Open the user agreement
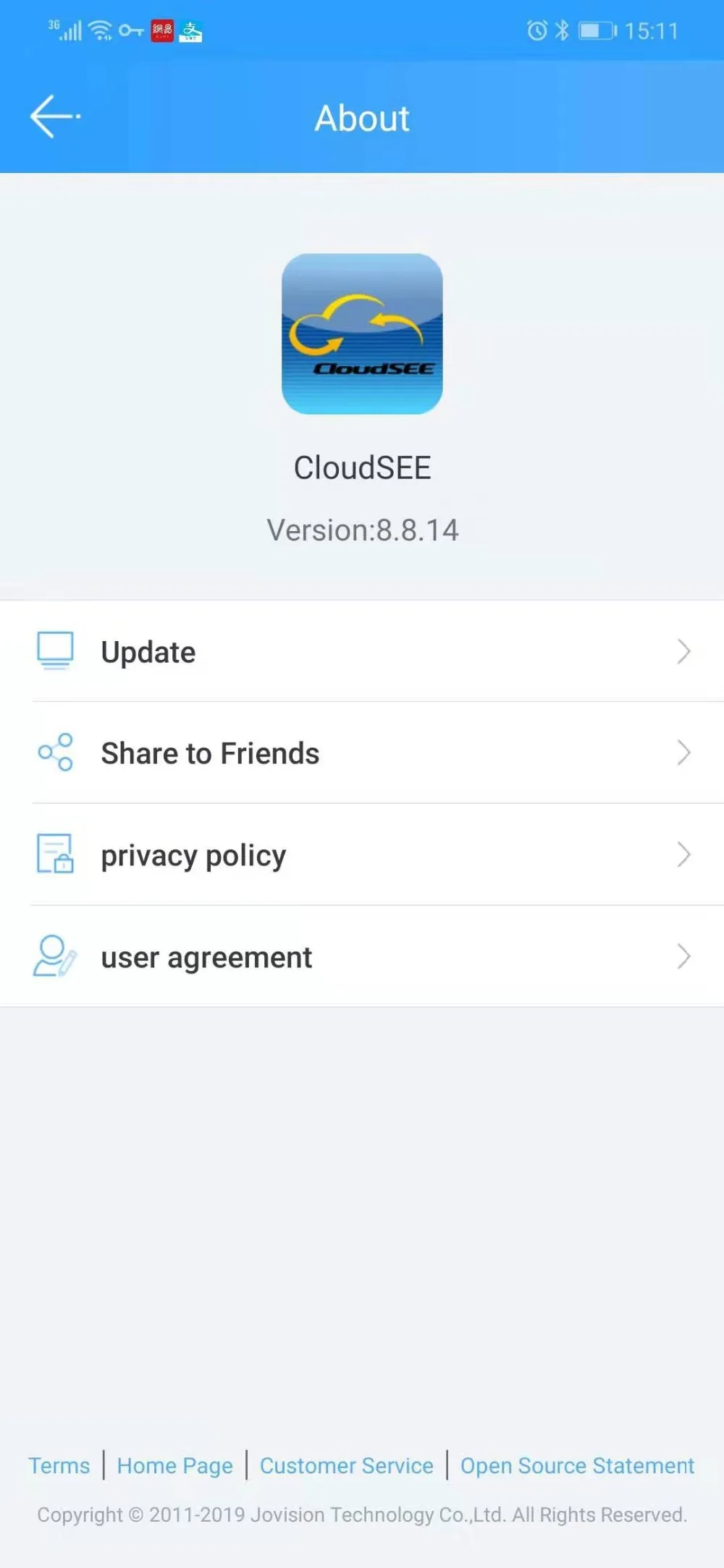 tap(362, 957)
